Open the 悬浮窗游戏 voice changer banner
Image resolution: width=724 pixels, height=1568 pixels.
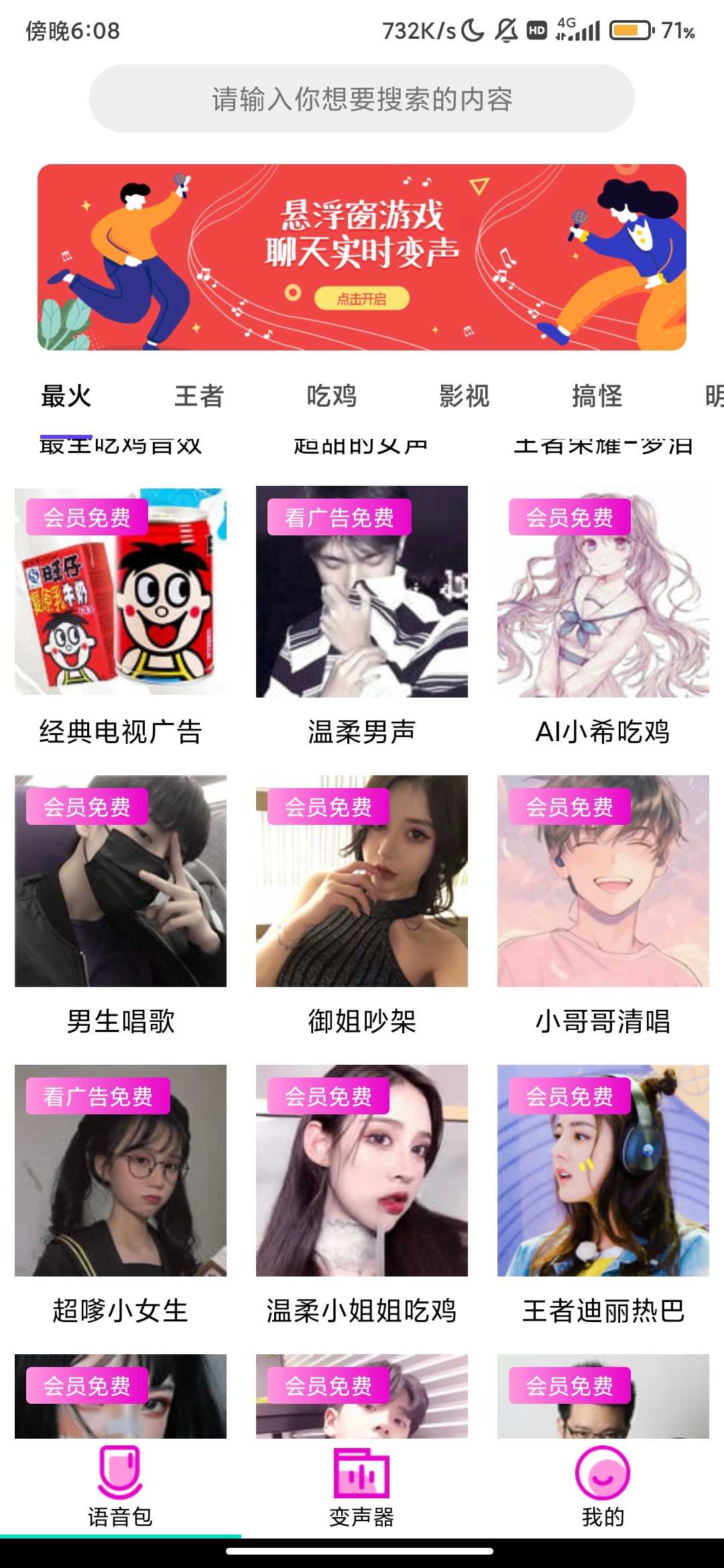click(362, 257)
